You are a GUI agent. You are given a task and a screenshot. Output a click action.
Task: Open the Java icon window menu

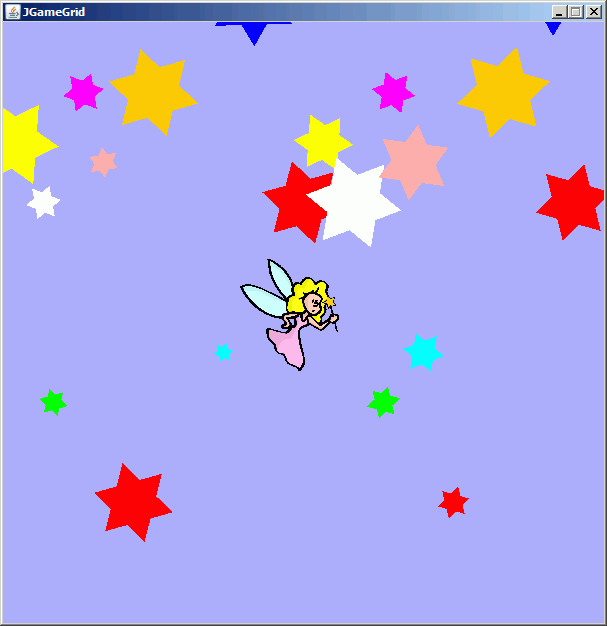[12, 12]
